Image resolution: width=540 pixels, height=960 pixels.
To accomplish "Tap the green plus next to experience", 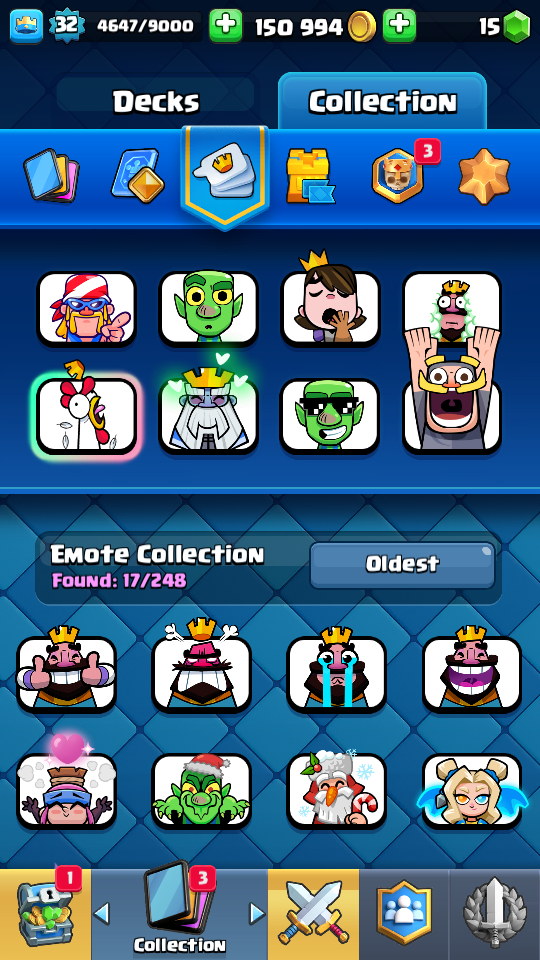I will (226, 26).
